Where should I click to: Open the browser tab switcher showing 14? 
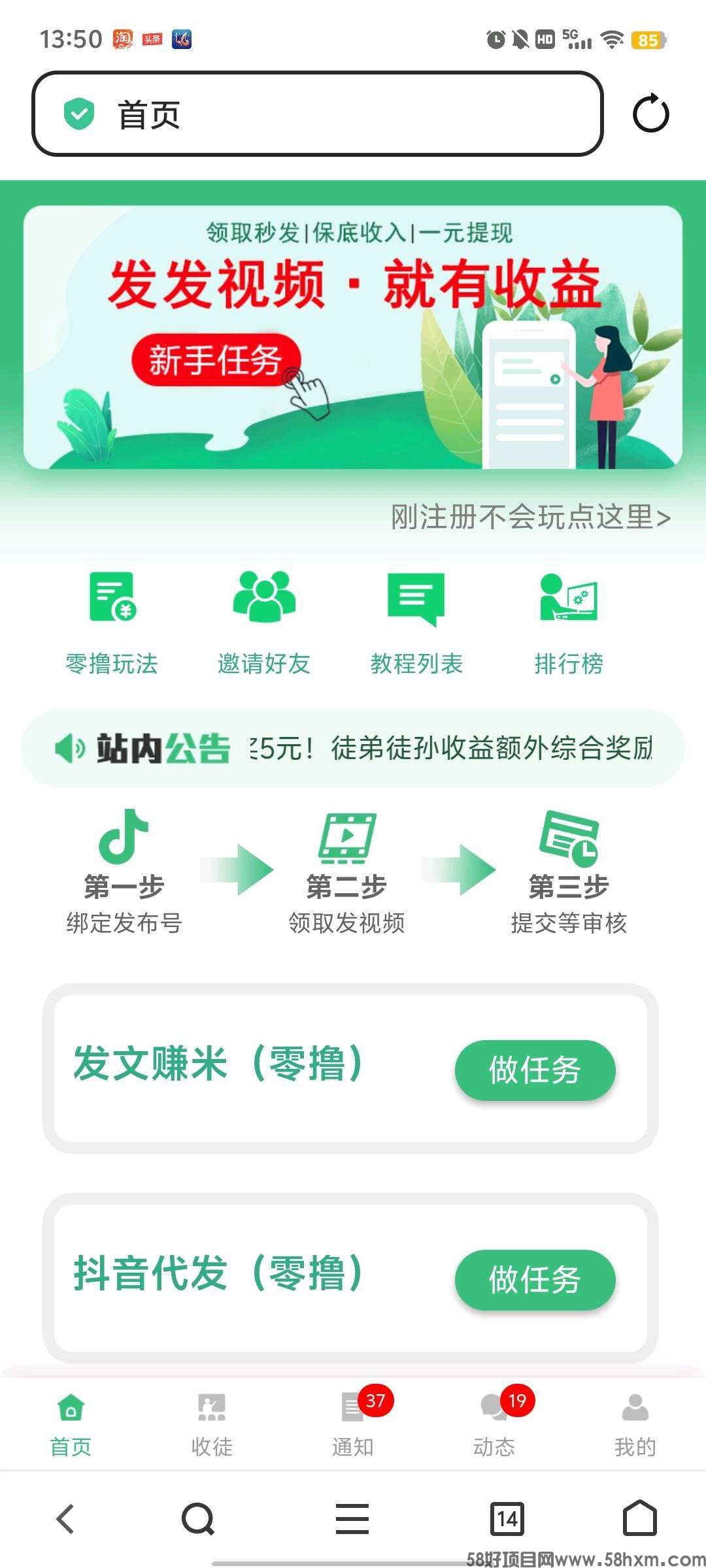[x=507, y=1518]
